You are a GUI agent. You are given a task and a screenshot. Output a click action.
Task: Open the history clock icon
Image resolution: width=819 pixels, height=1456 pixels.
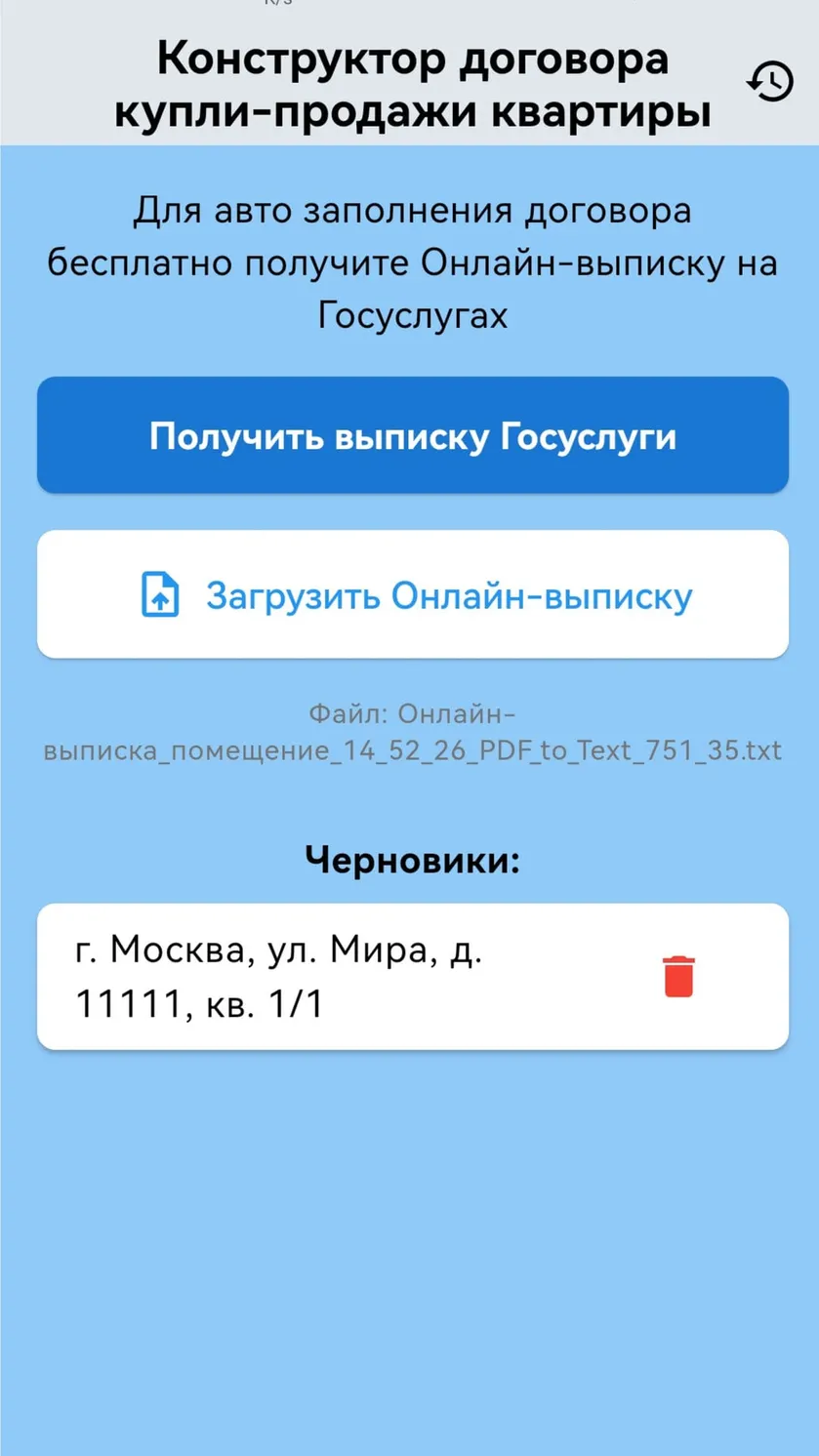point(770,82)
